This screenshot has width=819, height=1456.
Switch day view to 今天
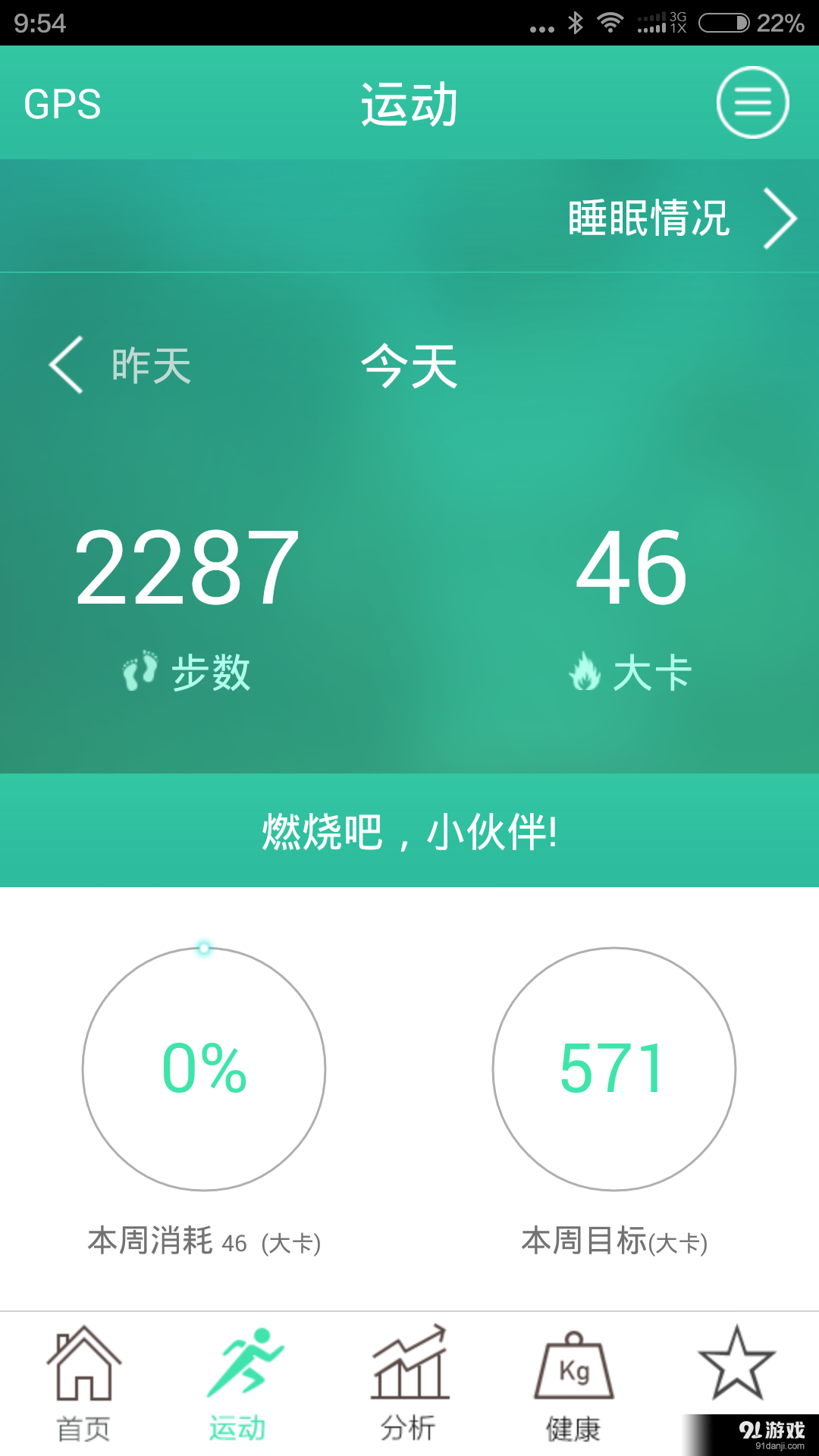tap(409, 366)
